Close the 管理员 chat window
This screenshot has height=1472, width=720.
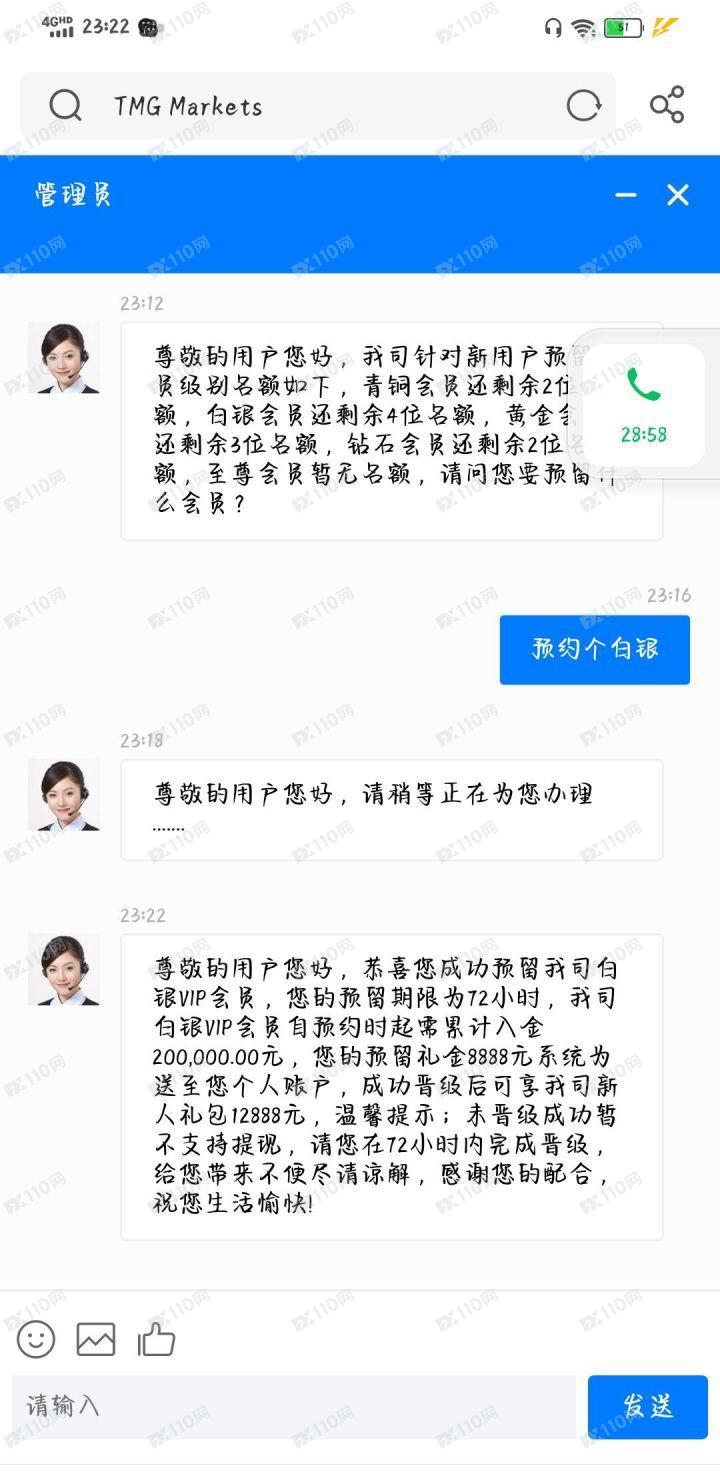coord(678,195)
